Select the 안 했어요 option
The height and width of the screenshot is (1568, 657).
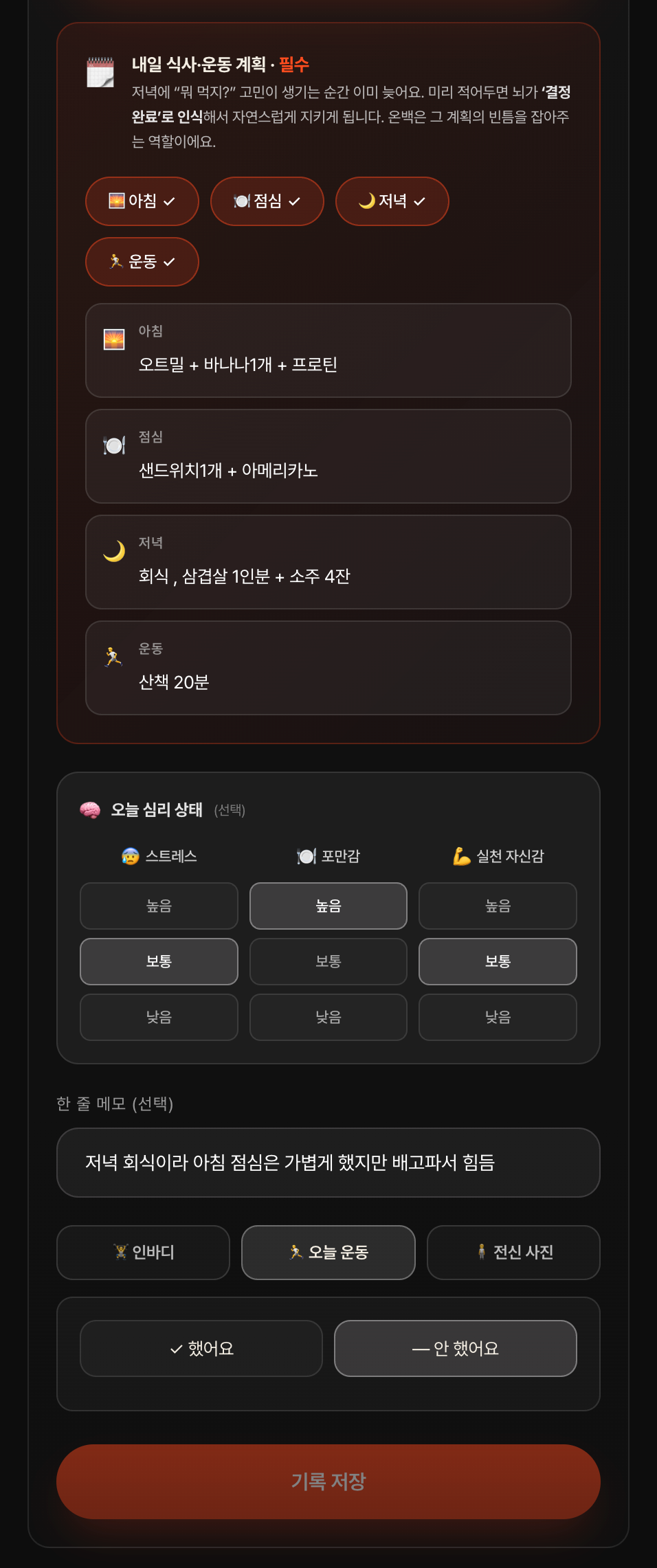click(455, 1348)
